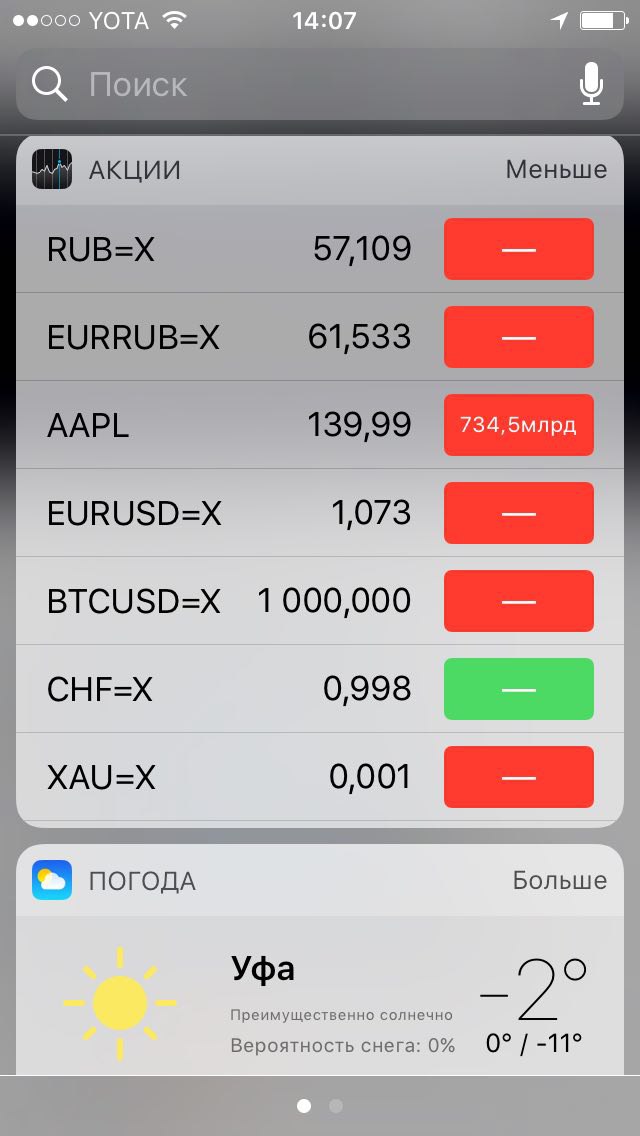The image size is (640, 1136).
Task: Start voice dictation with the microphone icon
Action: click(591, 84)
